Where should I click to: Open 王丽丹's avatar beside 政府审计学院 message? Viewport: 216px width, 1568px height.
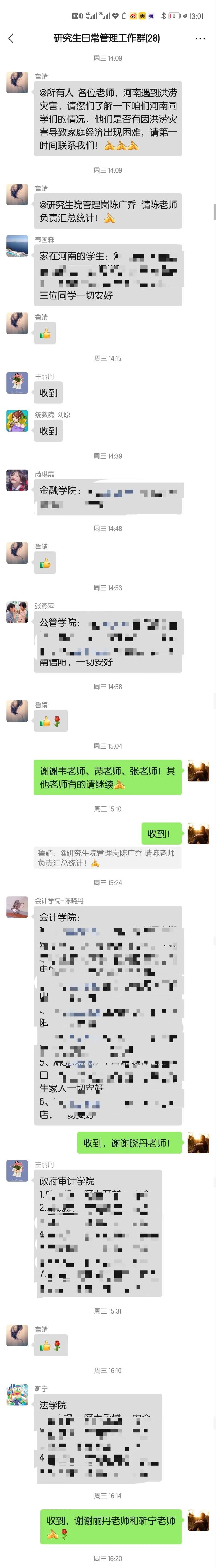pos(17,1171)
